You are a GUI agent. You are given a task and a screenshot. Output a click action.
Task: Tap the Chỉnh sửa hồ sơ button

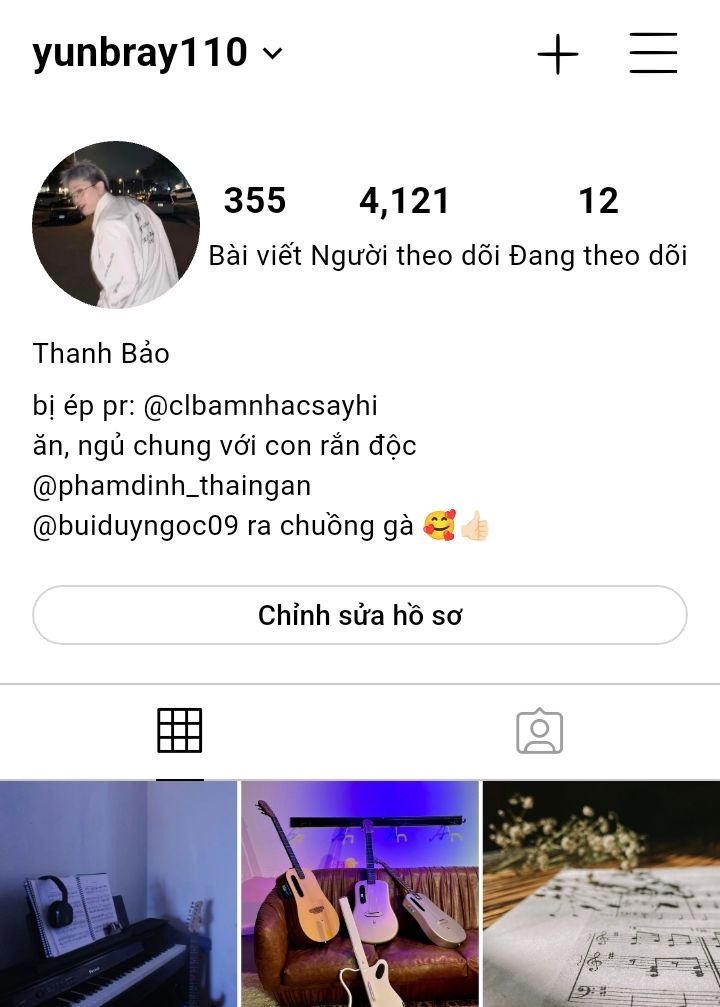pyautogui.click(x=360, y=615)
